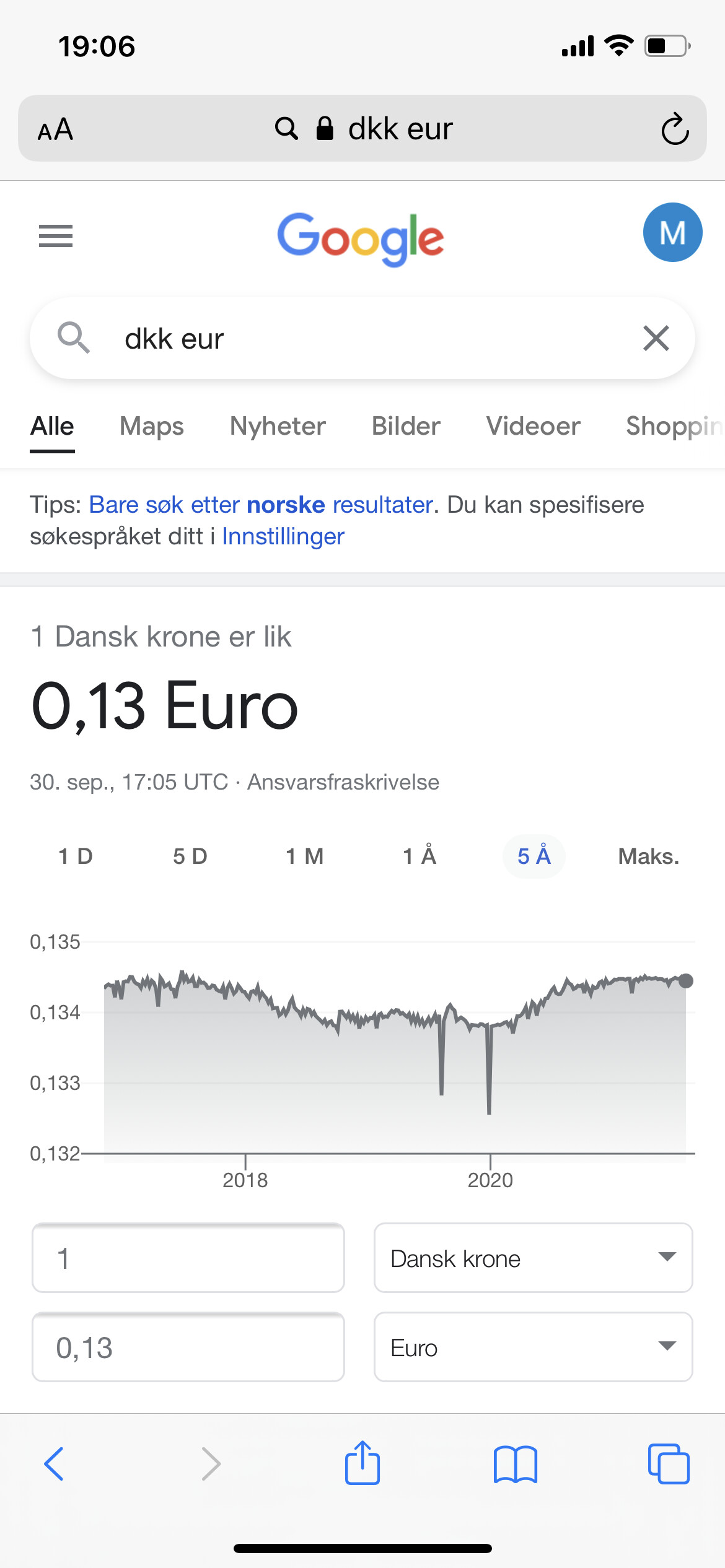Go back to the previous page
The width and height of the screenshot is (725, 1568).
pos(54,1464)
